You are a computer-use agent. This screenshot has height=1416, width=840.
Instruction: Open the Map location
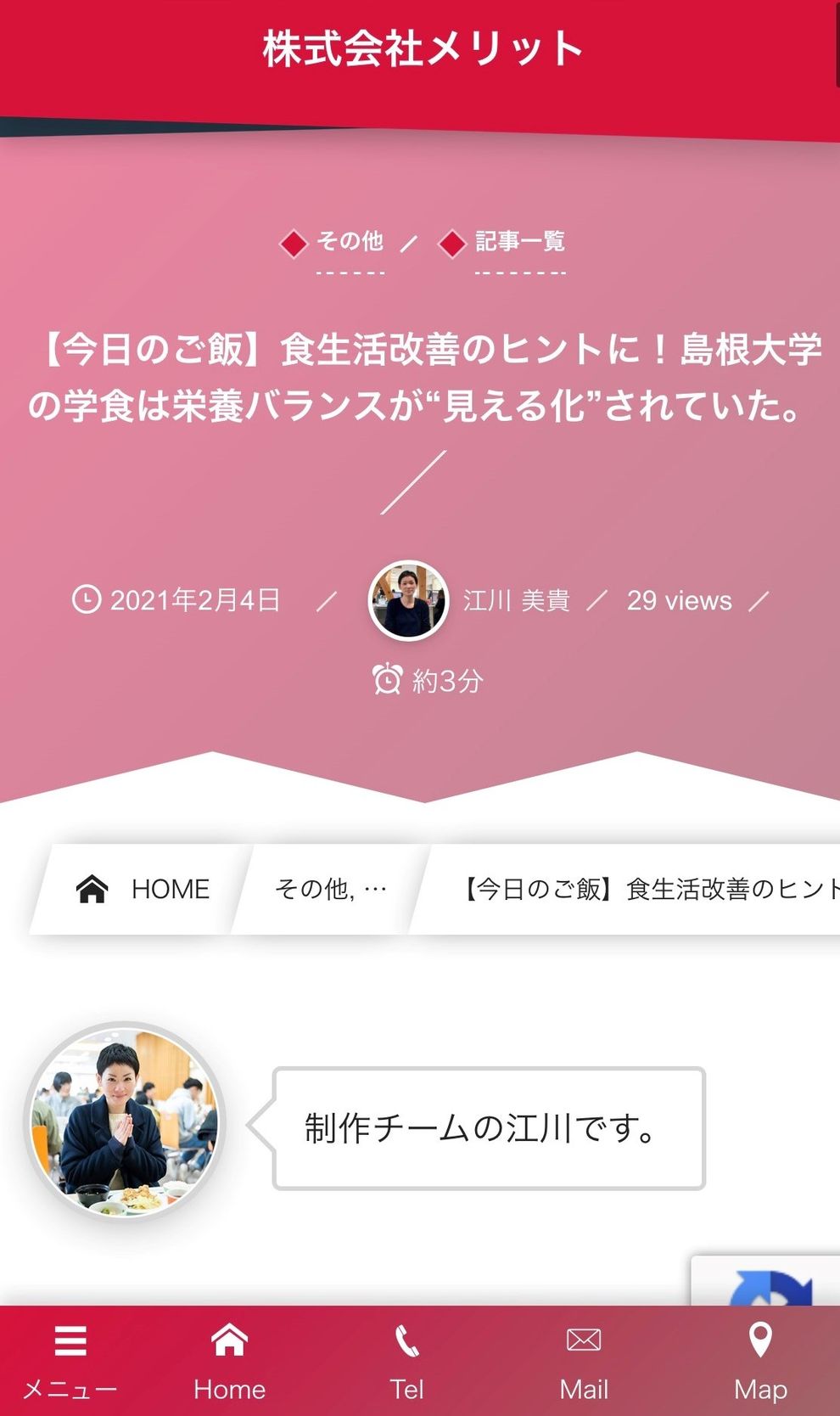760,1361
